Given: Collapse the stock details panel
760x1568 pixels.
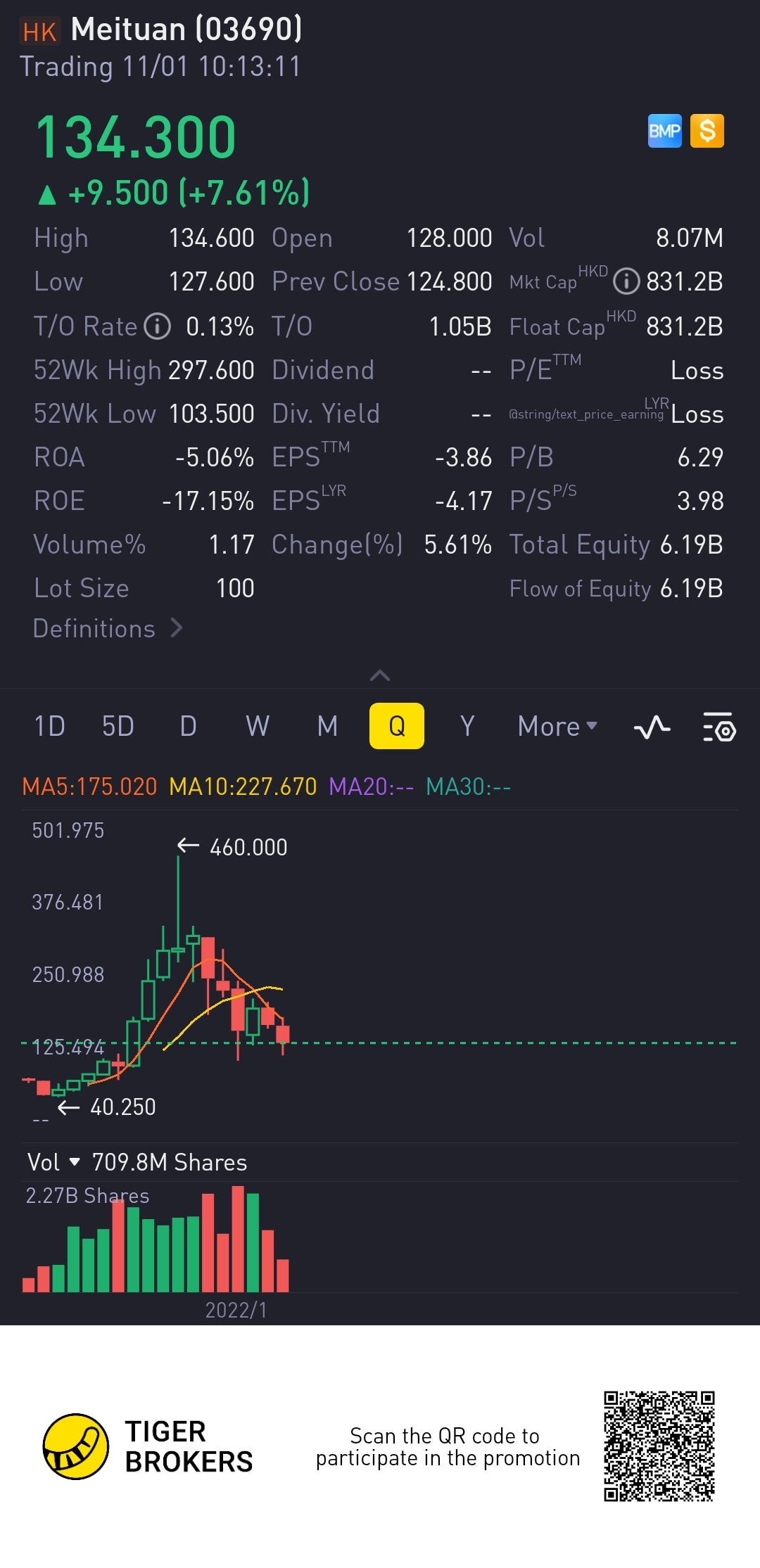Looking at the screenshot, I should (380, 675).
